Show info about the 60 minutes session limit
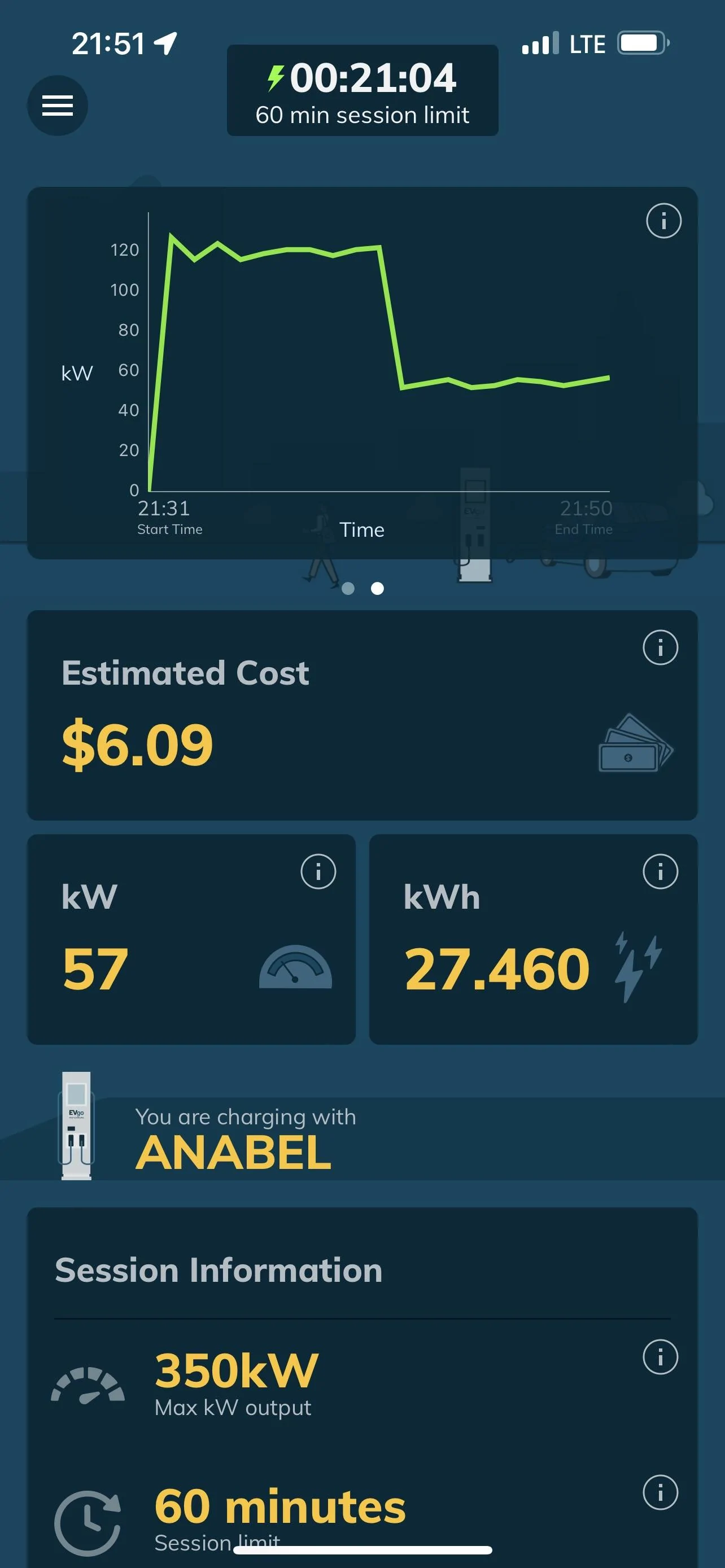 (x=660, y=1492)
